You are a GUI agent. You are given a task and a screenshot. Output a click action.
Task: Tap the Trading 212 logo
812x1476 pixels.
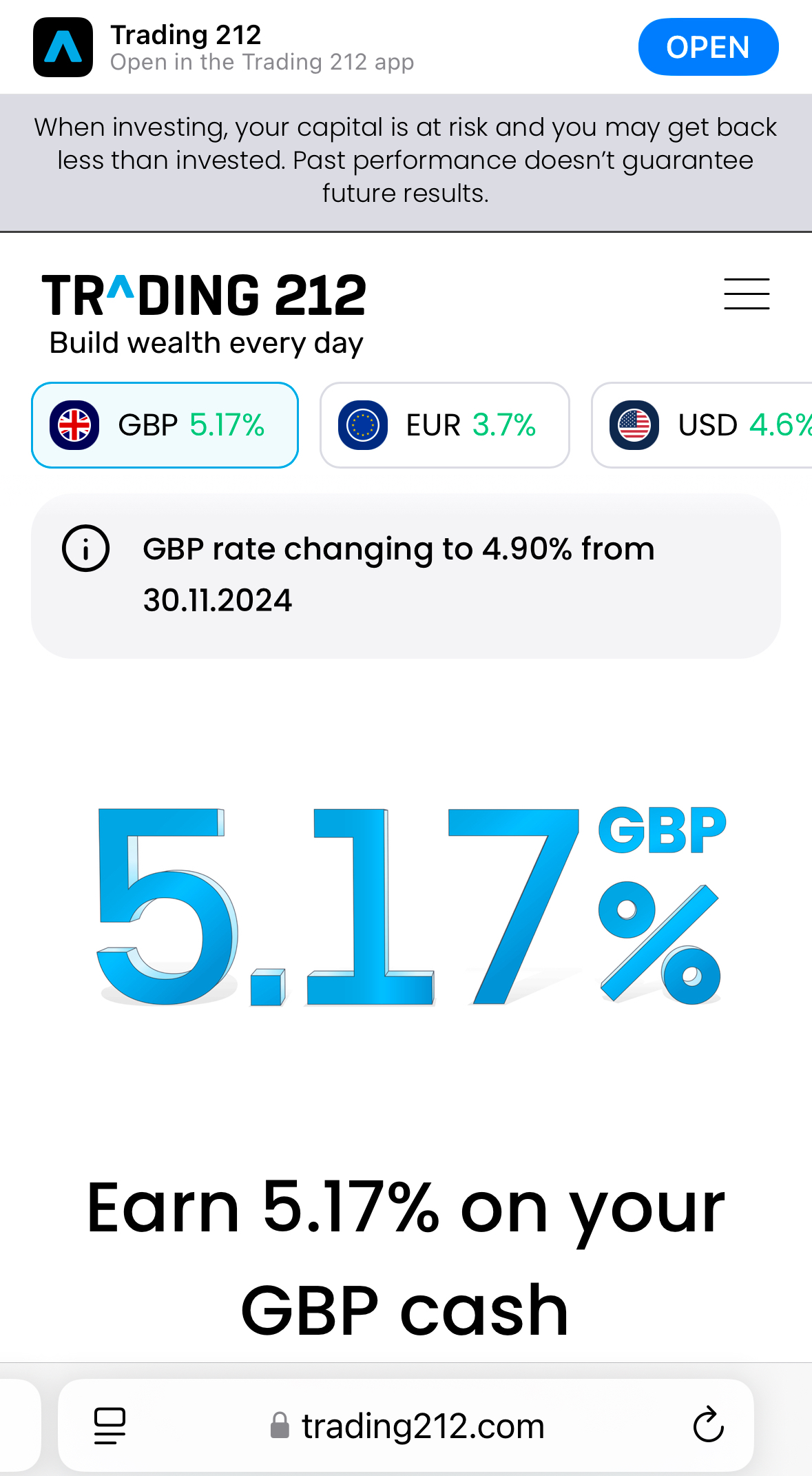pyautogui.click(x=205, y=296)
